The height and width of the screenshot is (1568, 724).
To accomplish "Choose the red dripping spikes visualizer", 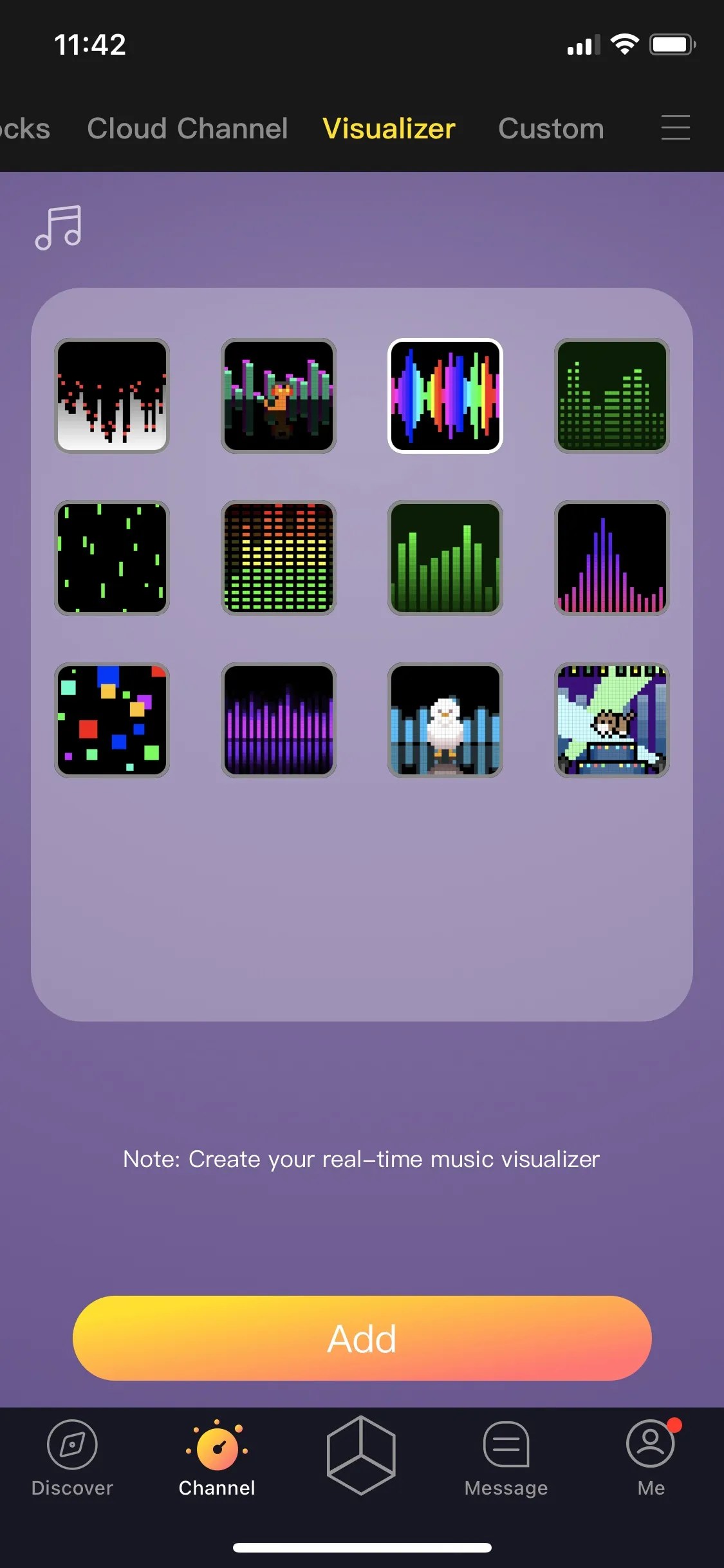I will (x=112, y=396).
